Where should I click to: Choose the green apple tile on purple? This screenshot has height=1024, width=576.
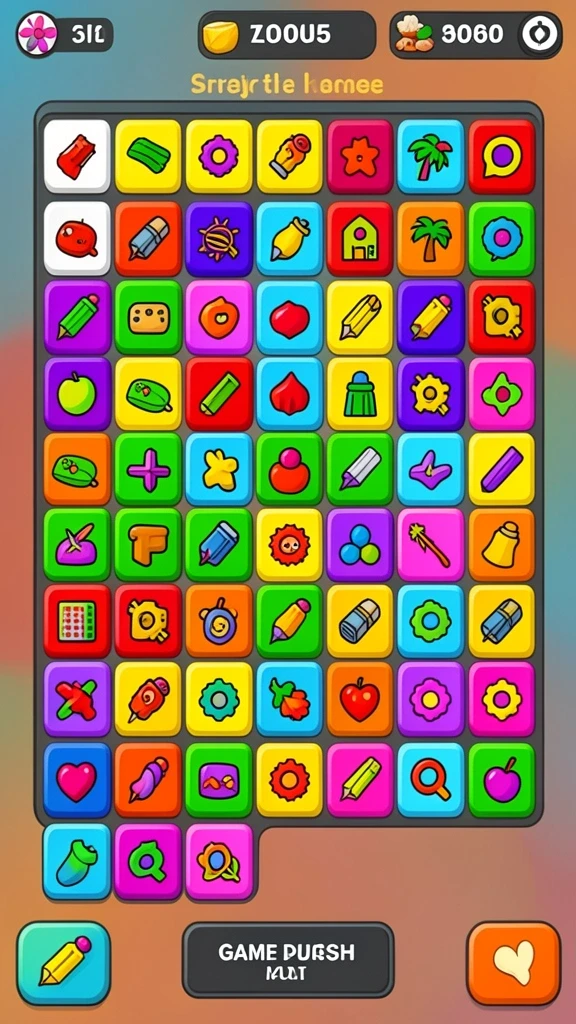pos(77,394)
